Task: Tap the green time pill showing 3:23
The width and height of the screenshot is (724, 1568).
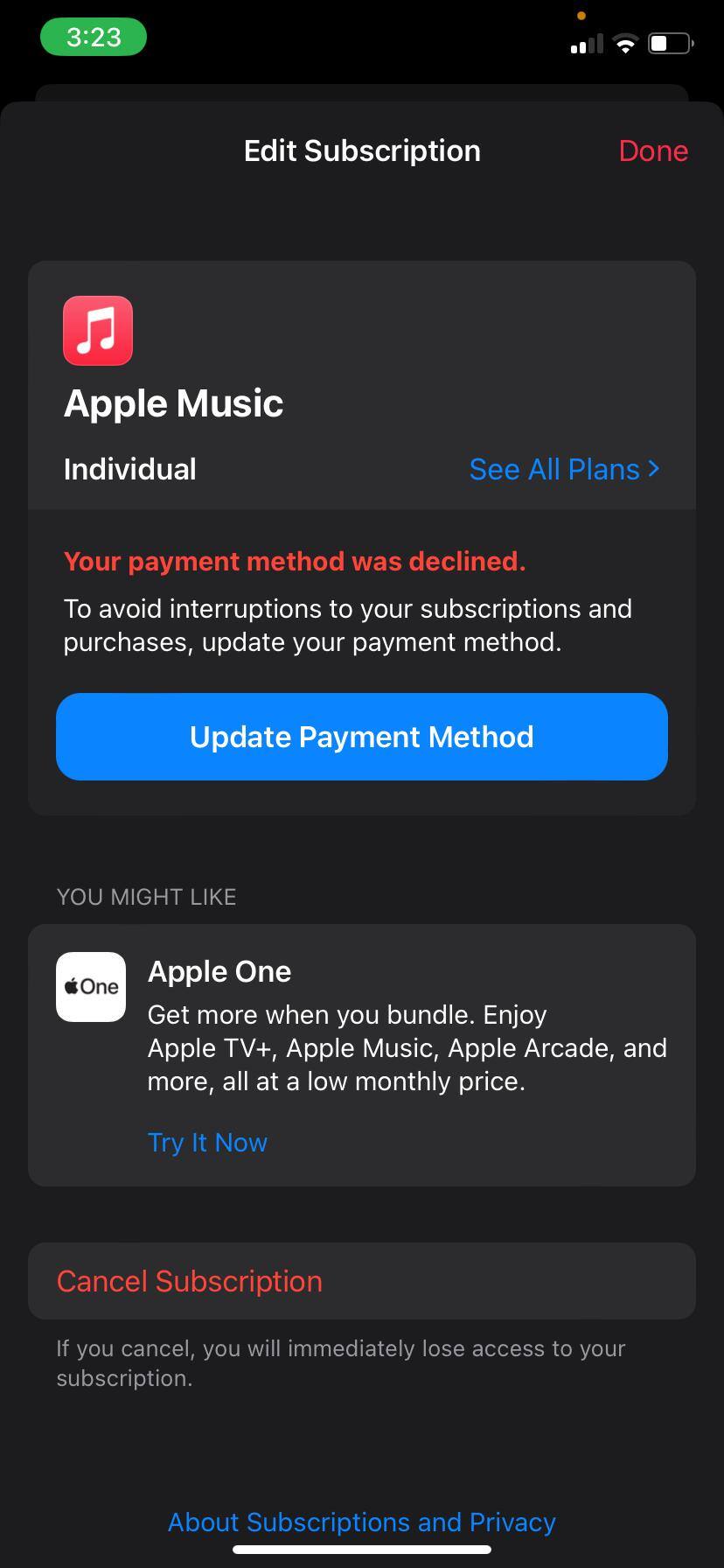Action: [93, 37]
